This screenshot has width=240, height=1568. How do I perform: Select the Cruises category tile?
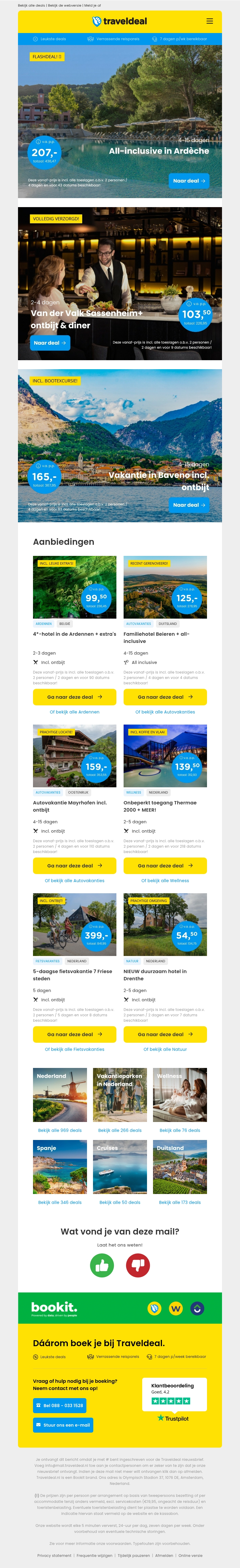(x=120, y=1167)
